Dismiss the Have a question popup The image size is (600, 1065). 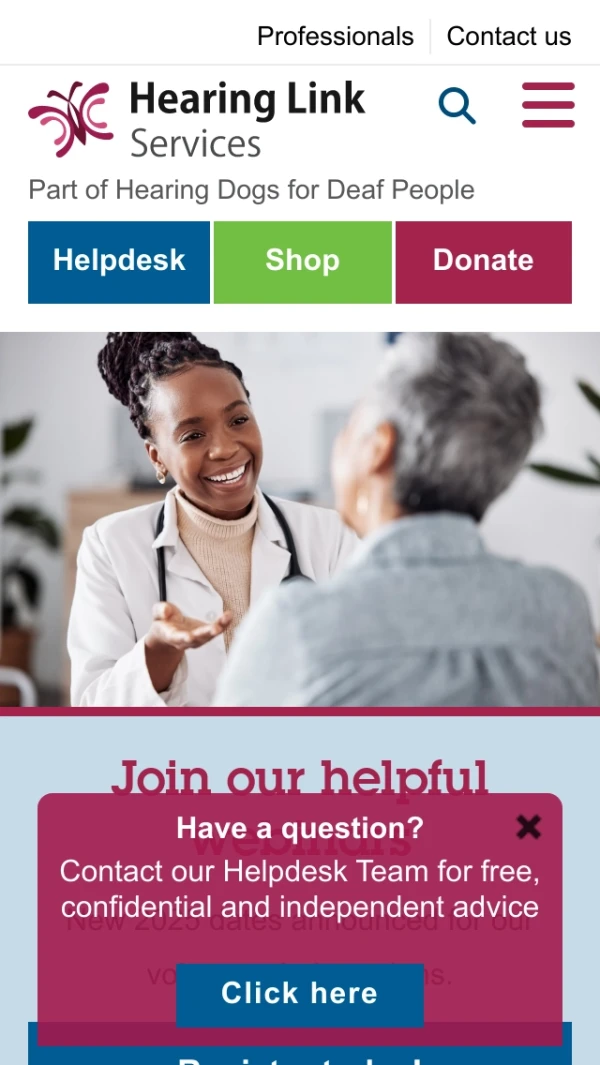coord(528,826)
